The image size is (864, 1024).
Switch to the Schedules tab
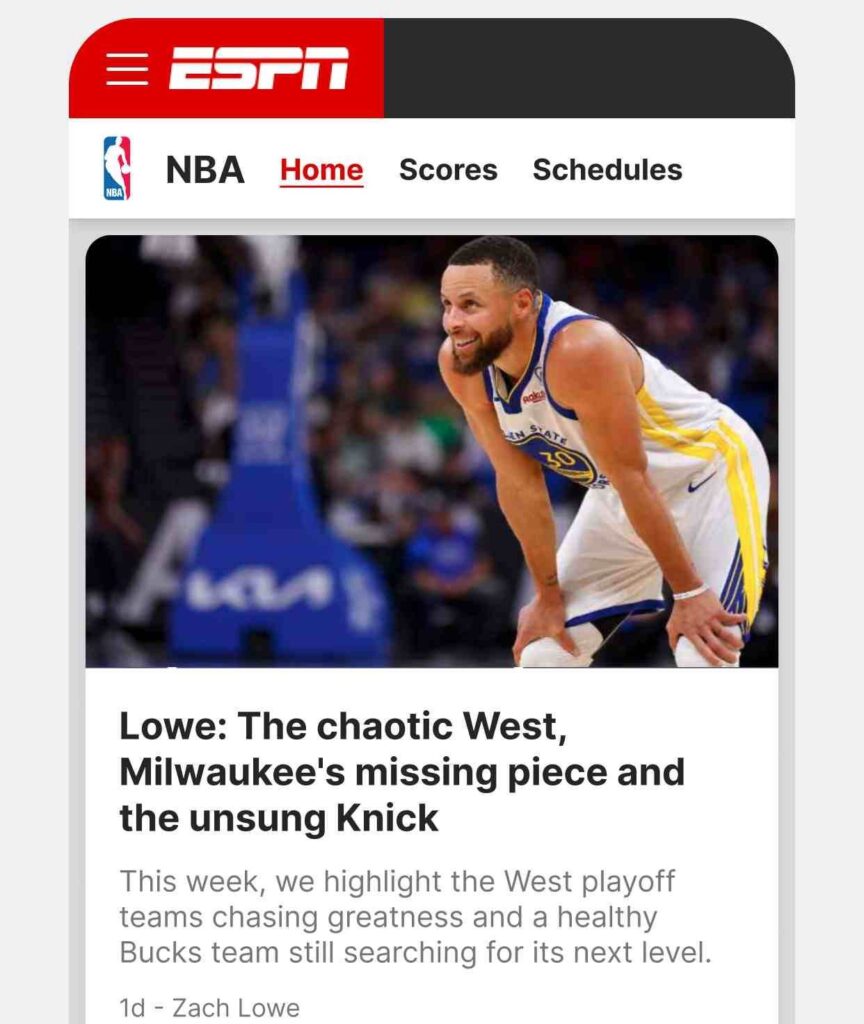tap(607, 170)
